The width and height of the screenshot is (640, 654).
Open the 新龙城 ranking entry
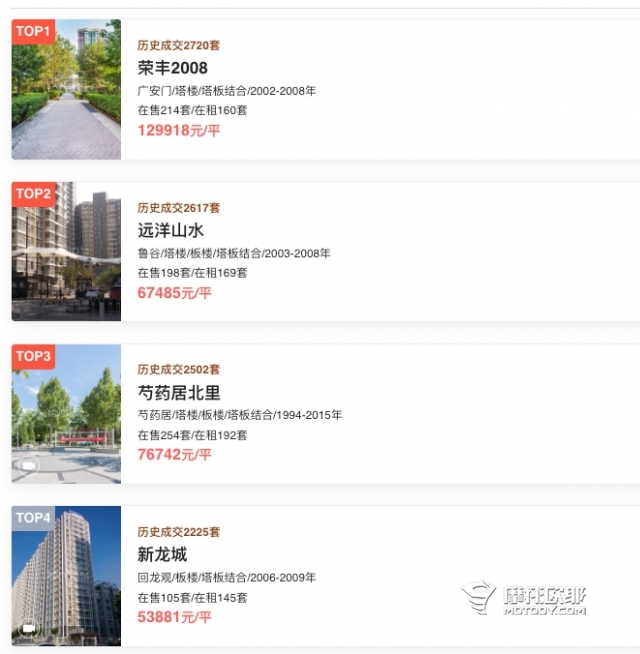click(163, 554)
